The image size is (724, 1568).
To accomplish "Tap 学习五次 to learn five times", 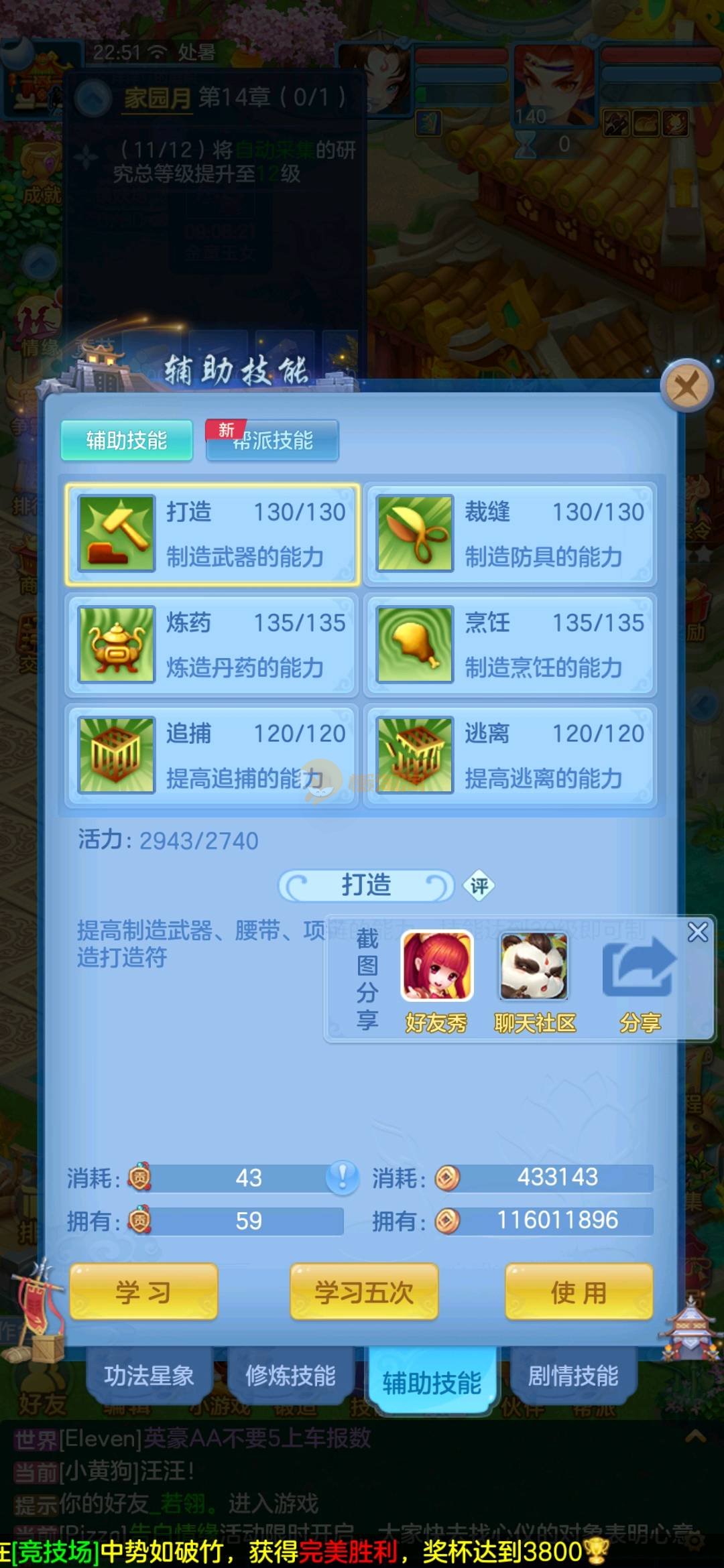I will pyautogui.click(x=364, y=1293).
